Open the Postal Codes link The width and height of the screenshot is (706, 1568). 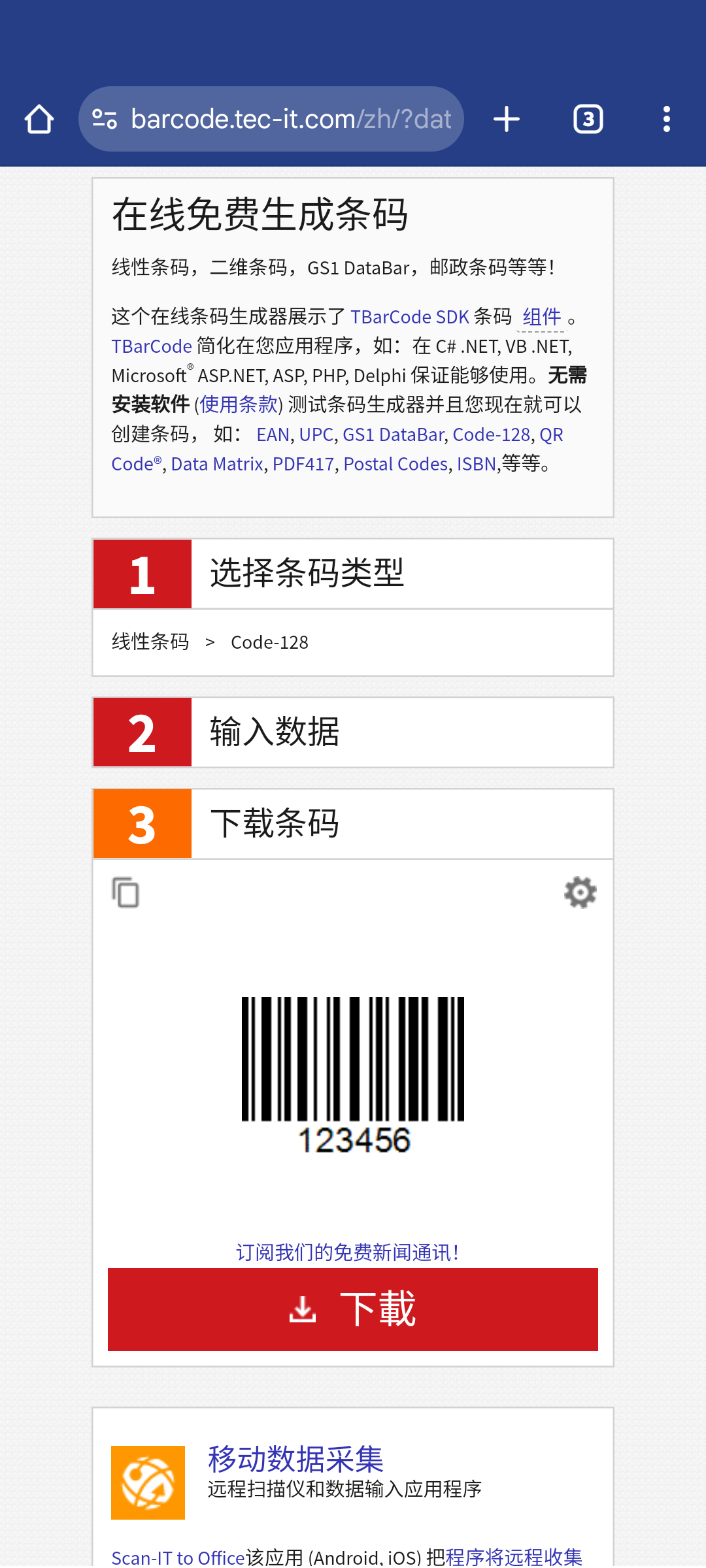[395, 465]
